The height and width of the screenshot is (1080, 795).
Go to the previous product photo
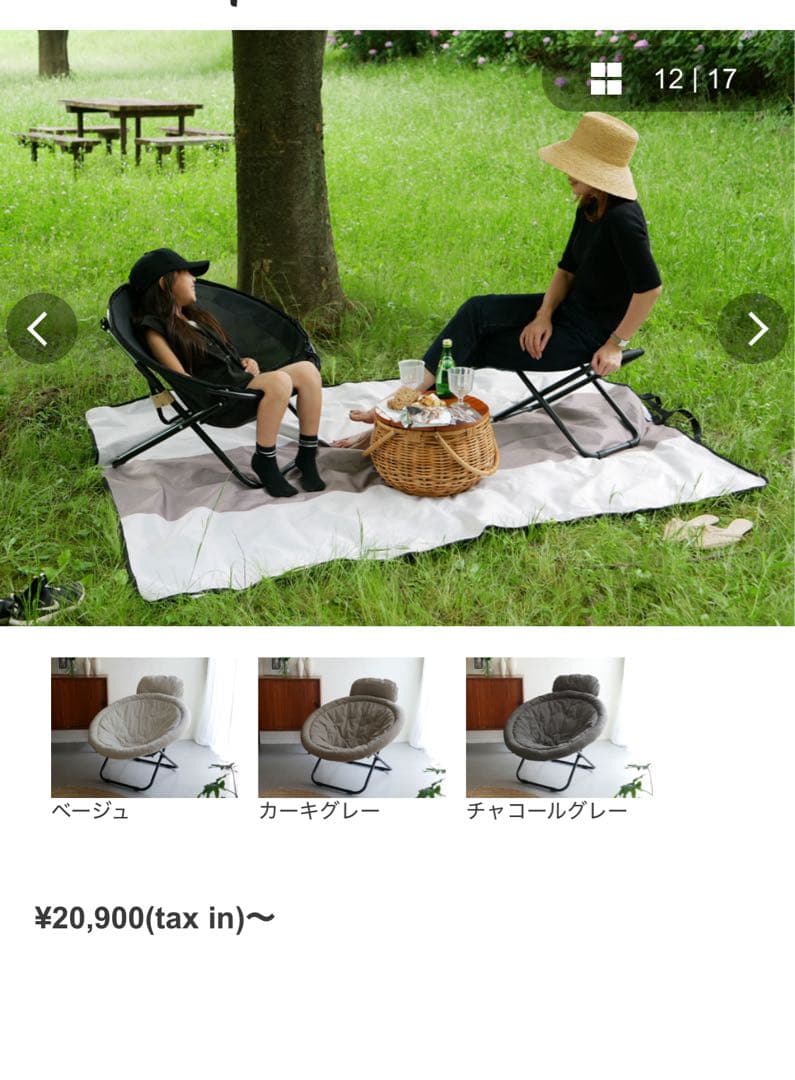(41, 328)
